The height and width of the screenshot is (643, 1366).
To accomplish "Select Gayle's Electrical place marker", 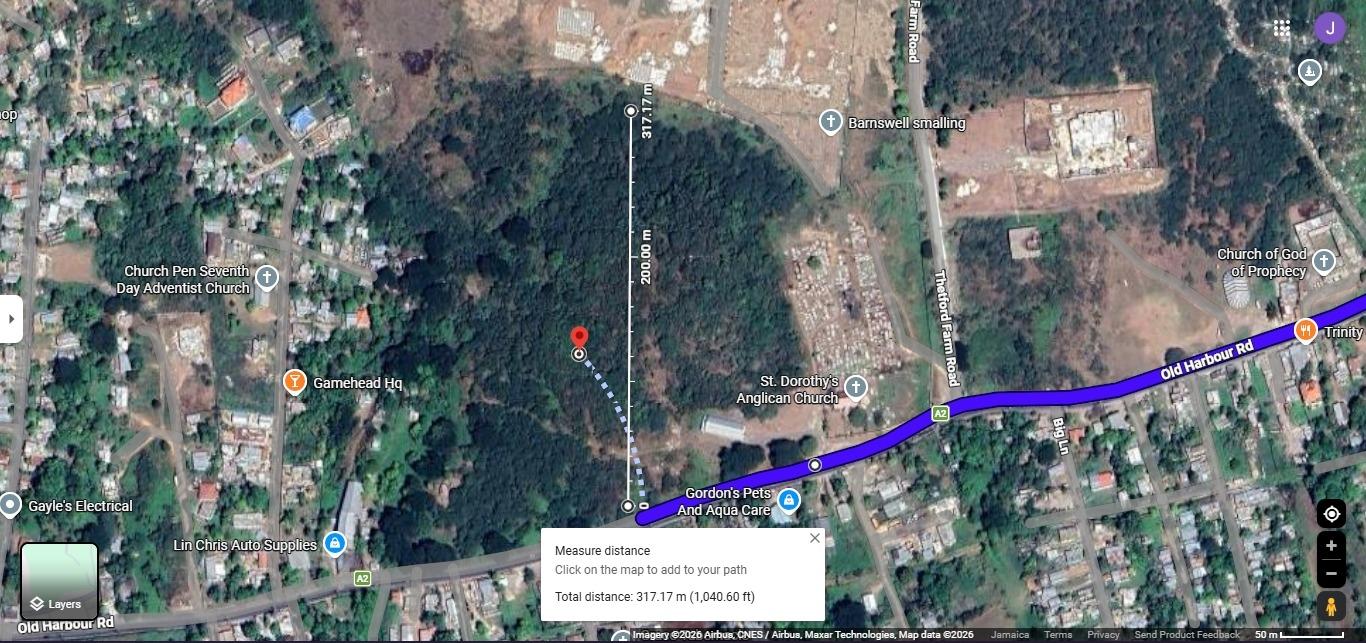I will click(x=11, y=505).
